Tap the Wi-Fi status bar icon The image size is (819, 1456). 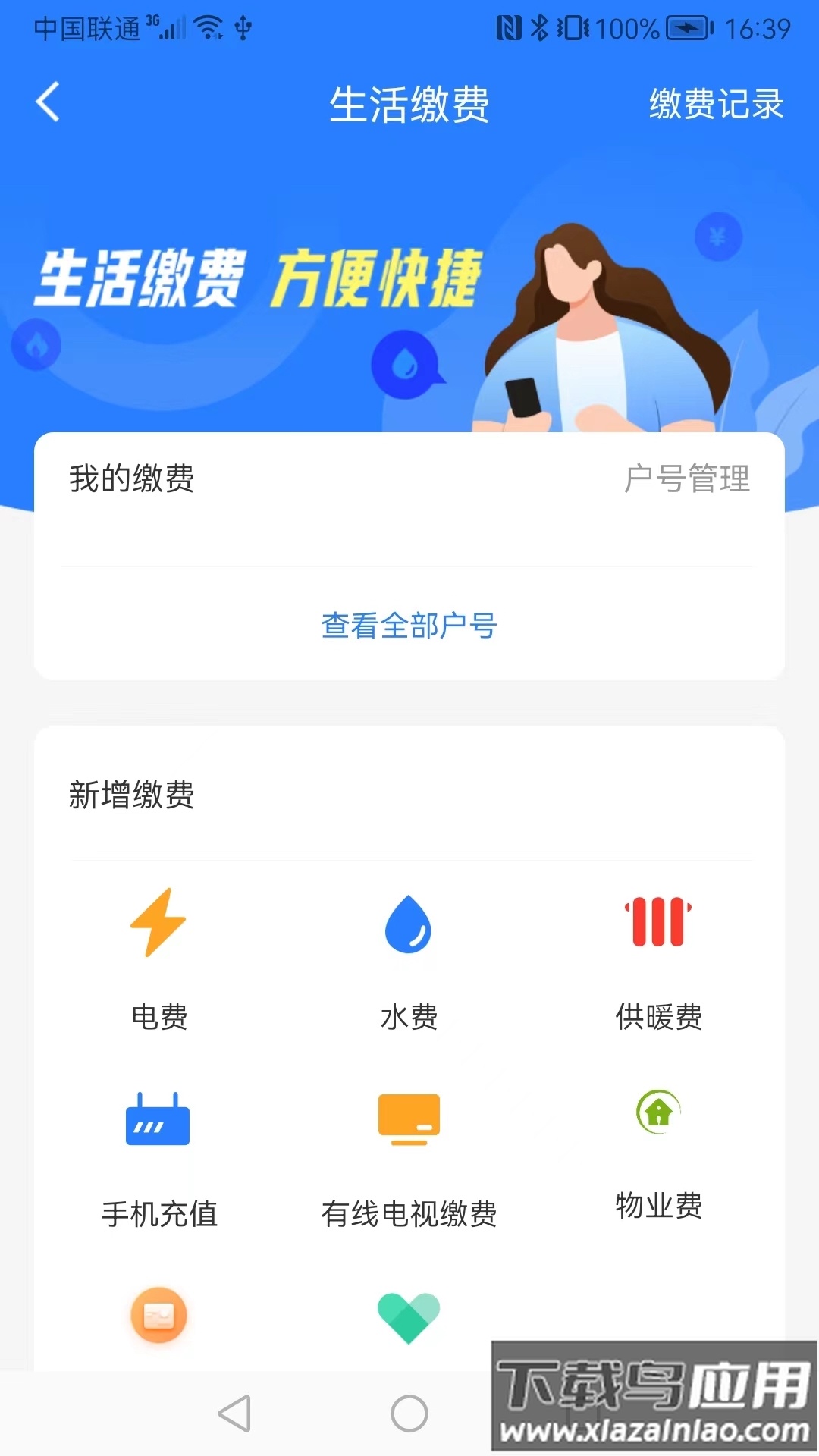tap(206, 27)
